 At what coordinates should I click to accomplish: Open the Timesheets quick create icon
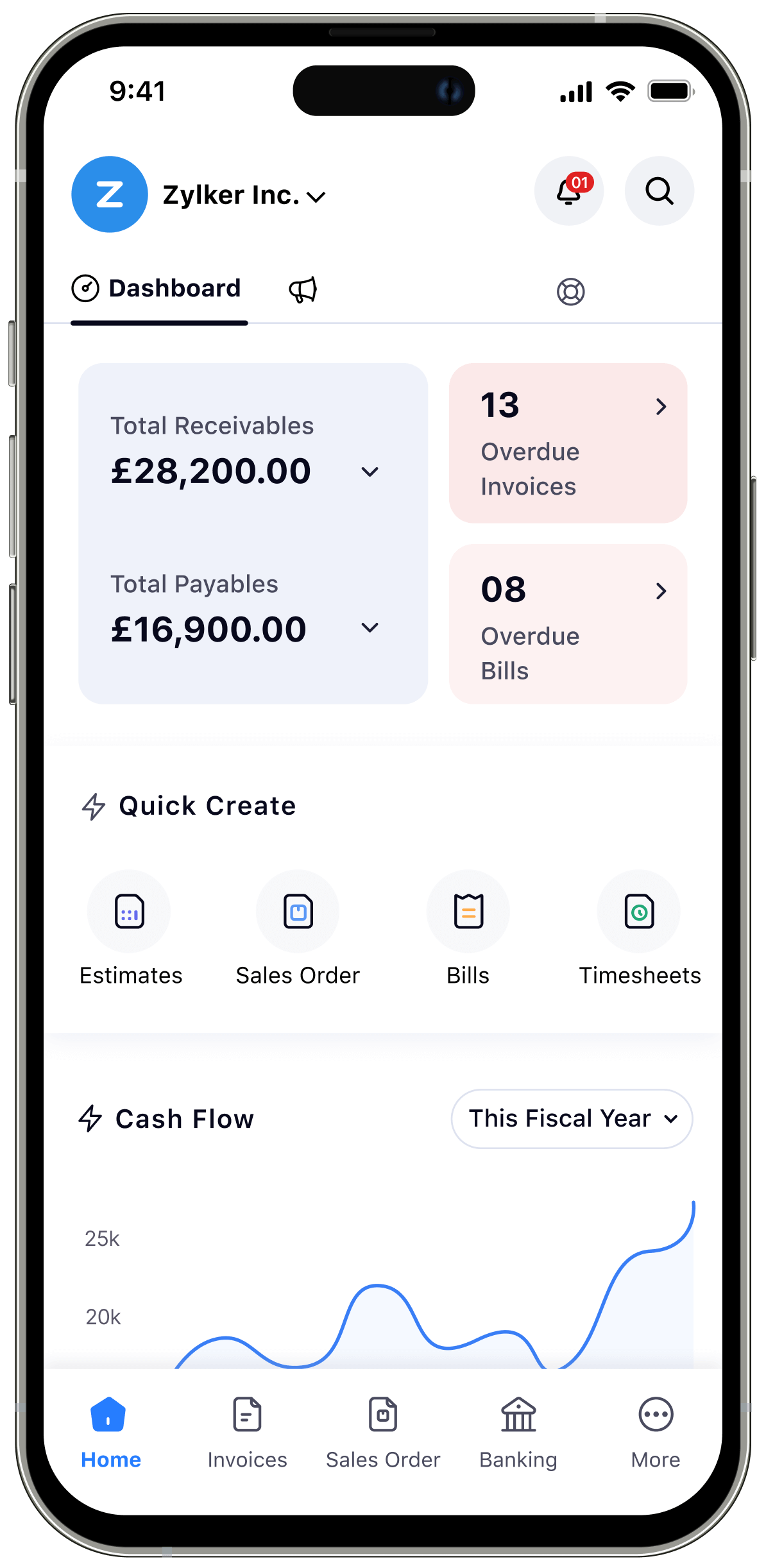(x=639, y=912)
